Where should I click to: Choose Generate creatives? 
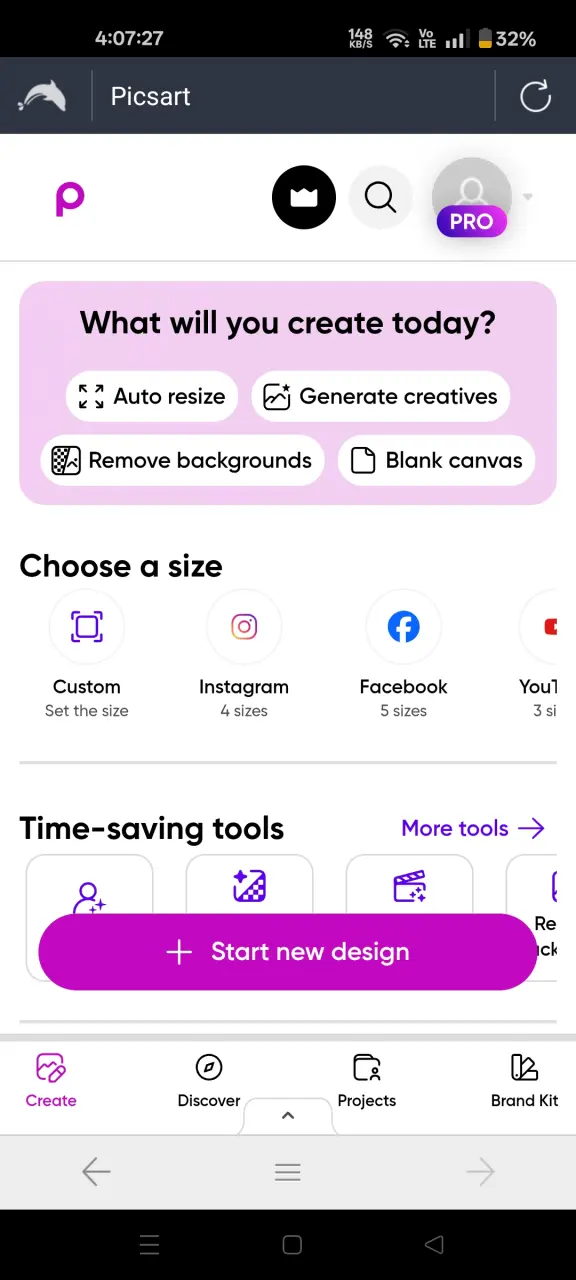click(x=380, y=396)
